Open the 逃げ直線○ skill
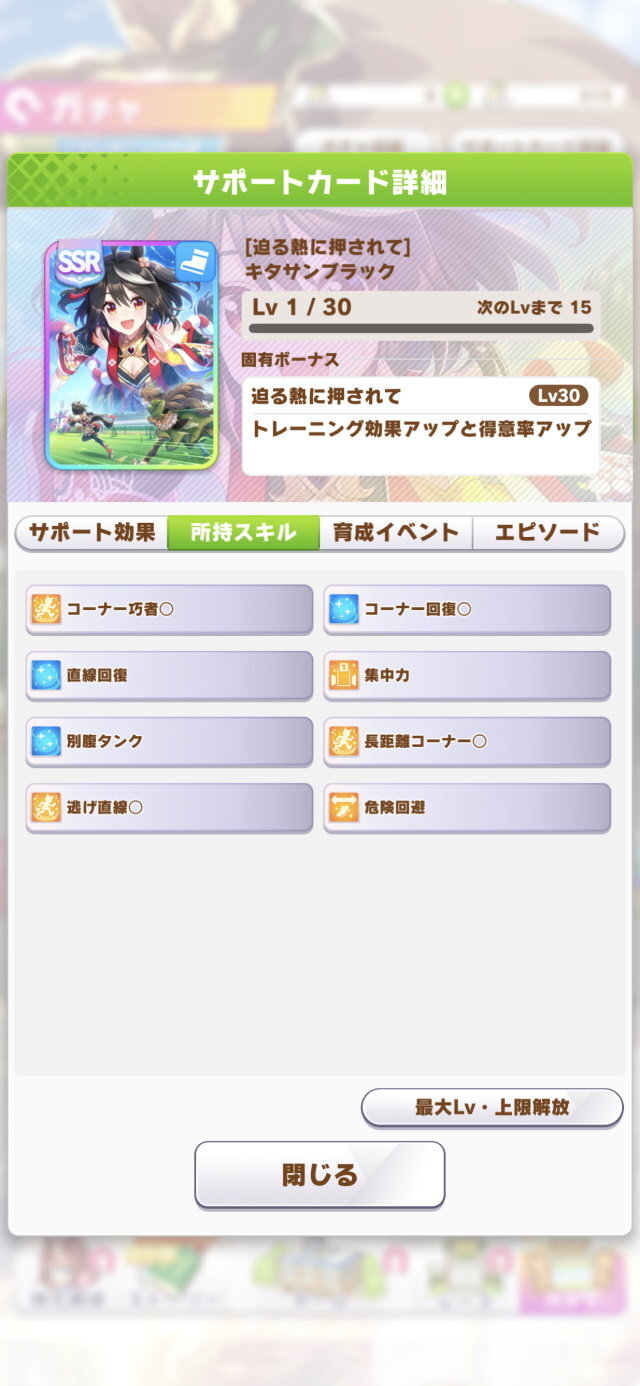 [x=169, y=807]
